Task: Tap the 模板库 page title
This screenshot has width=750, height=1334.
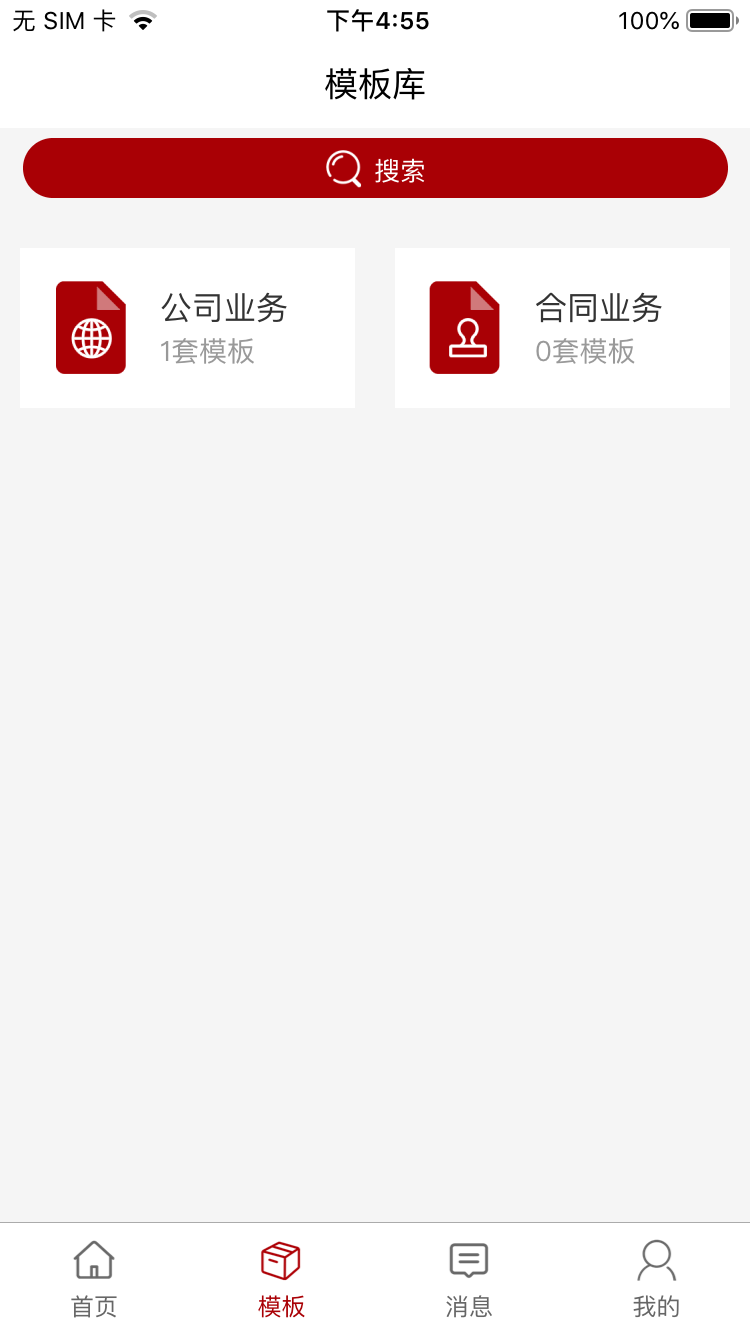Action: (374, 86)
